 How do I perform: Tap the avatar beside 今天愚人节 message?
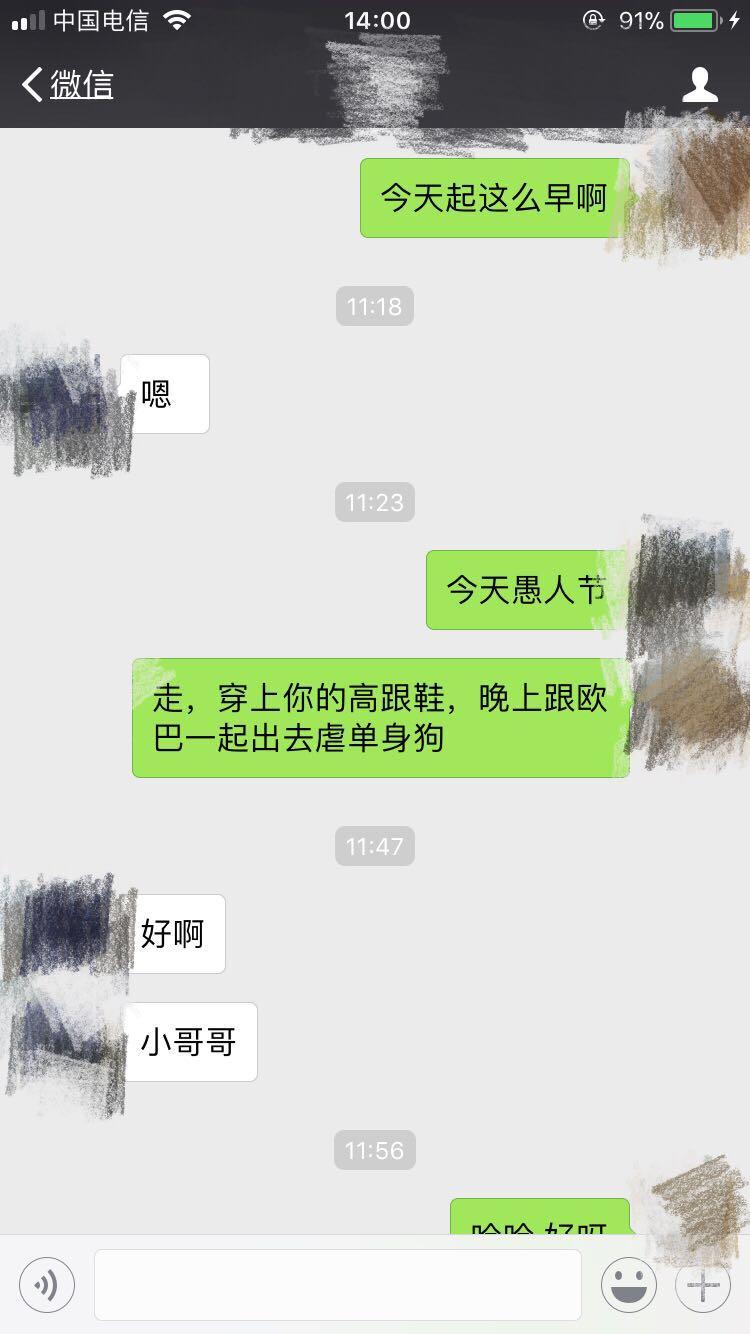coord(684,588)
